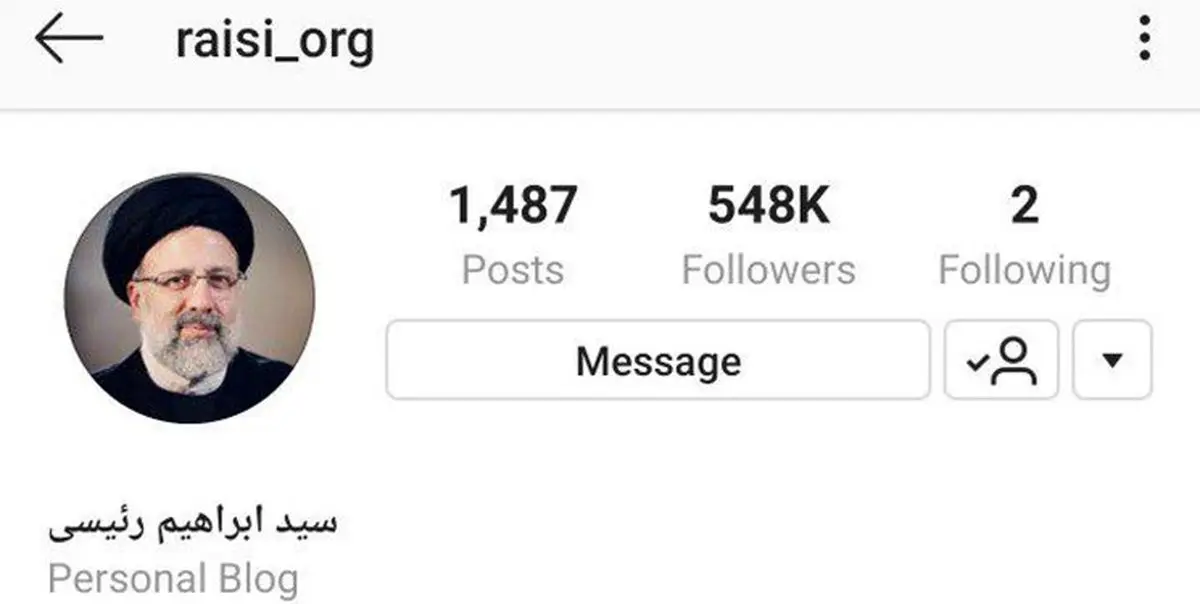This screenshot has height=604, width=1200.
Task: View the 2 Following list
Action: (x=1024, y=235)
